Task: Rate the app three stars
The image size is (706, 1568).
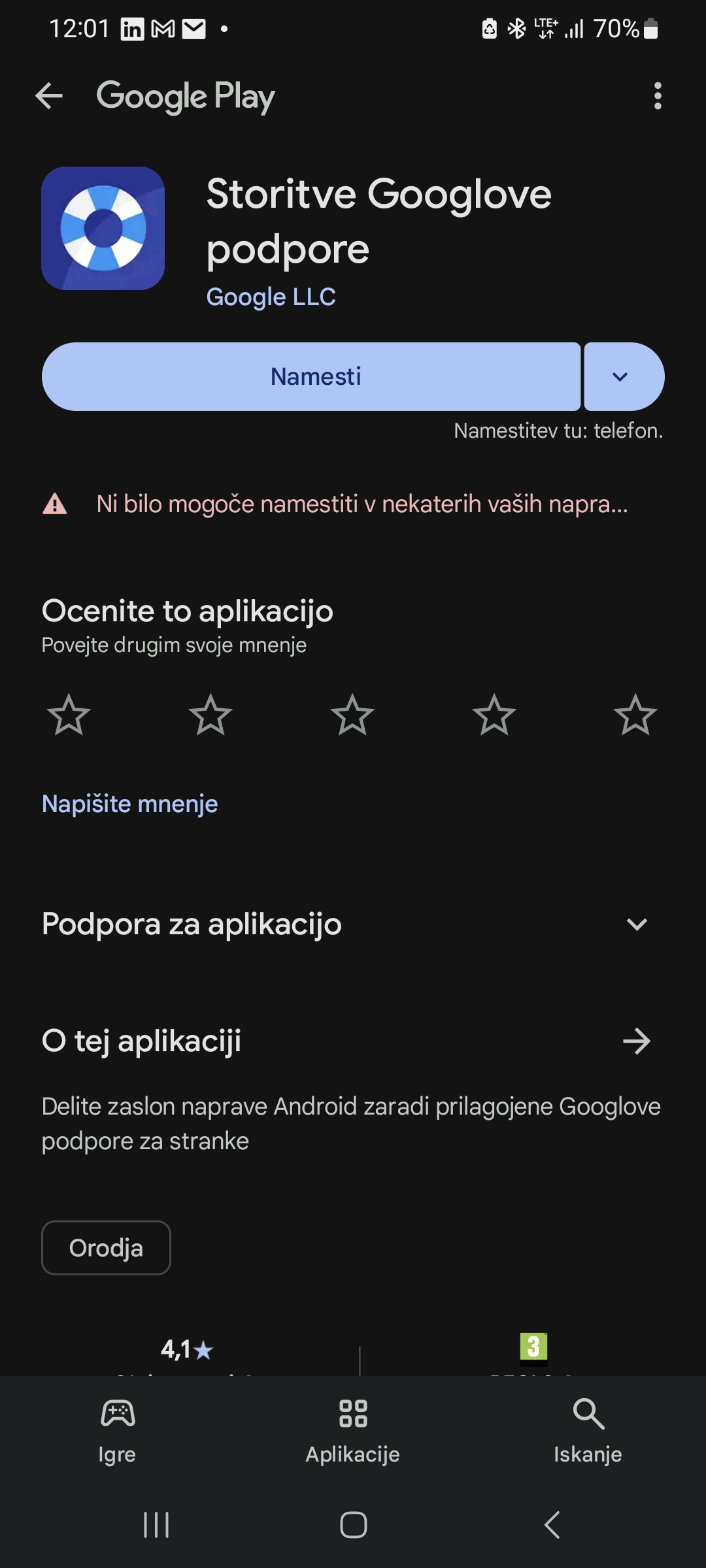Action: click(352, 715)
